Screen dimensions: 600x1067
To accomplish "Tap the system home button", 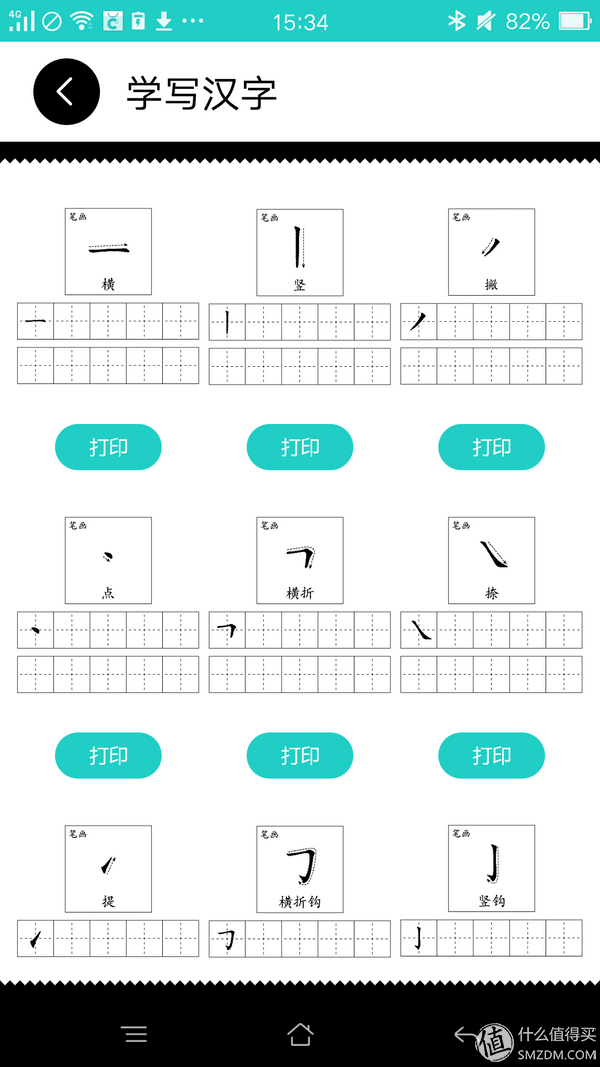I will [300, 1034].
